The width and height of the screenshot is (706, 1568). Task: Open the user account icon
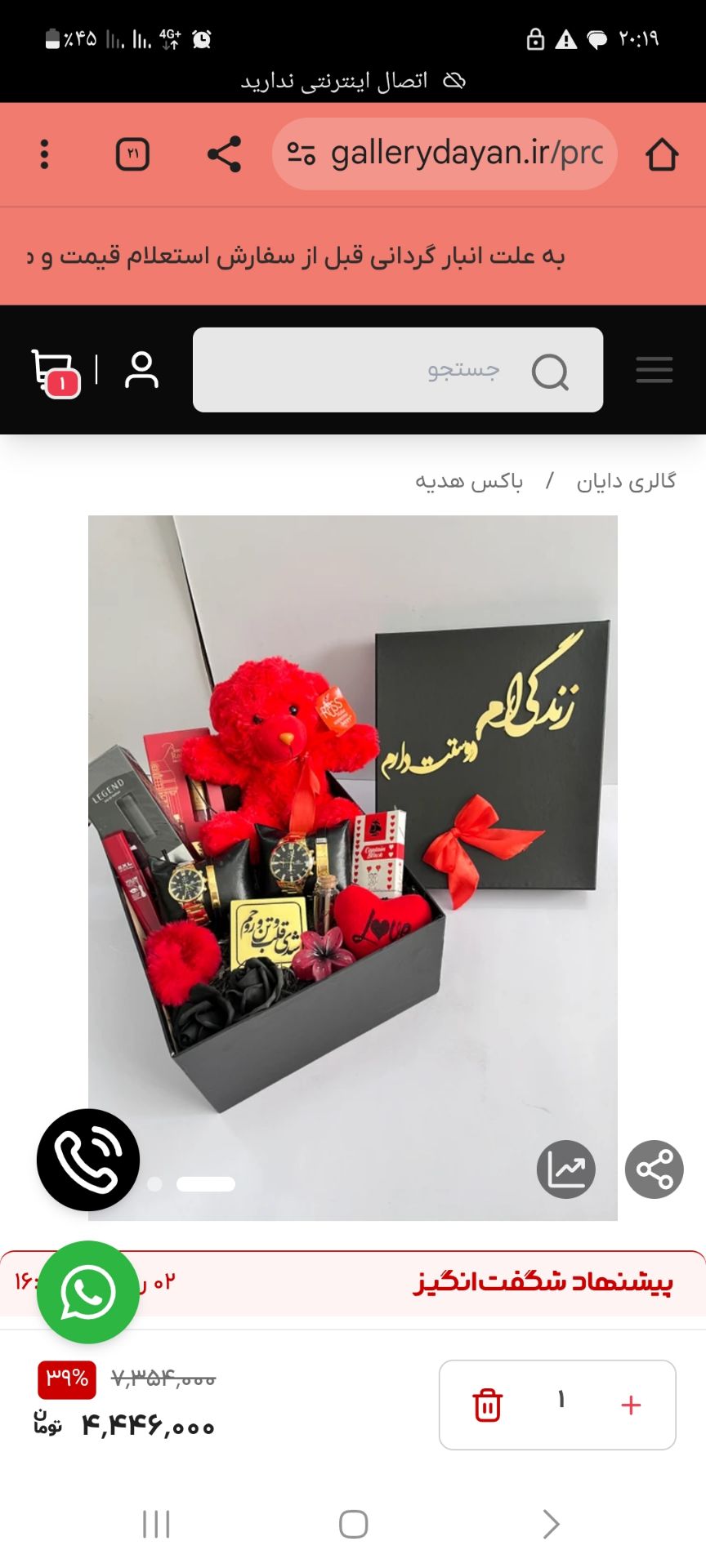[x=141, y=370]
